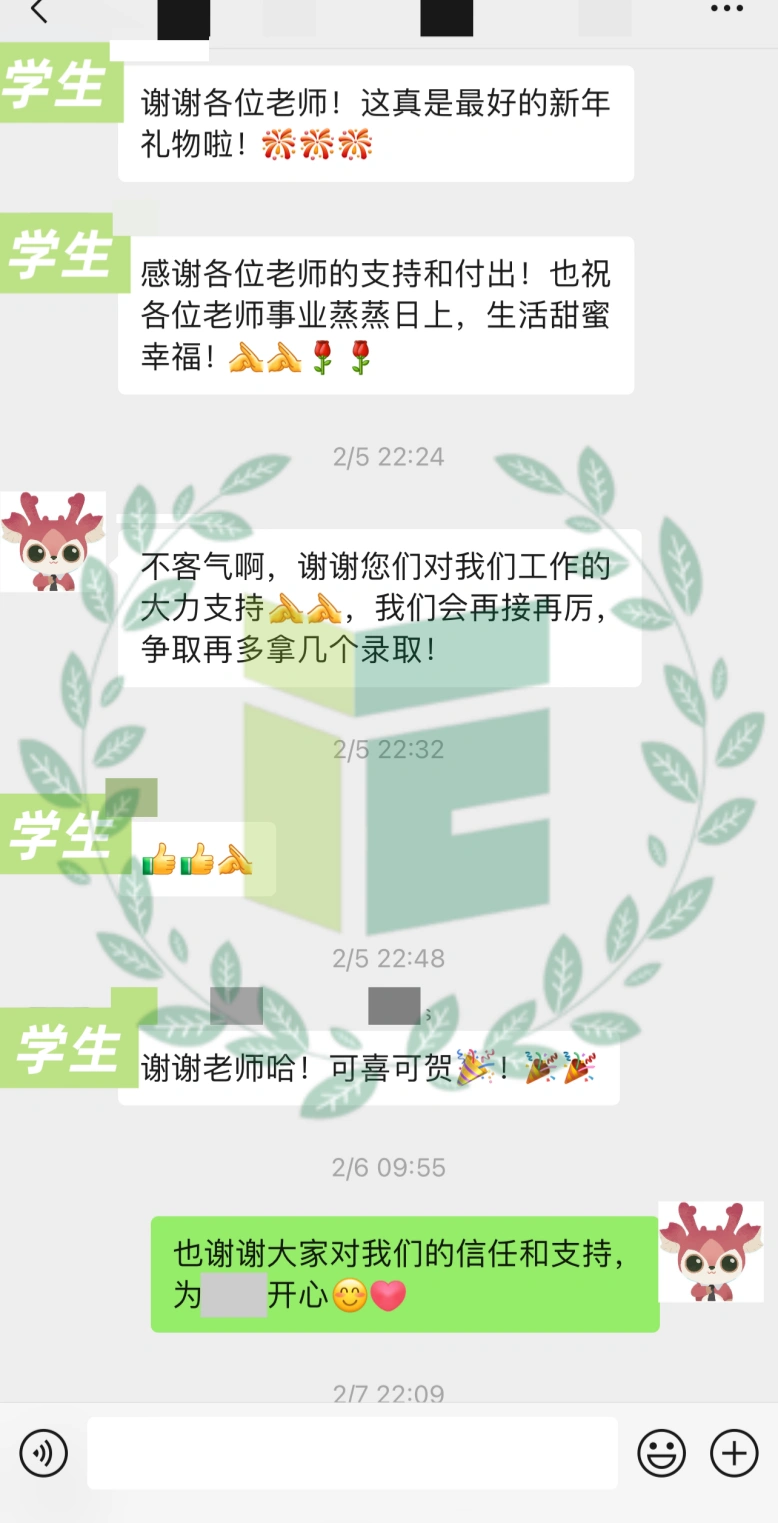Open the emoji sticker picker

pos(662,1453)
